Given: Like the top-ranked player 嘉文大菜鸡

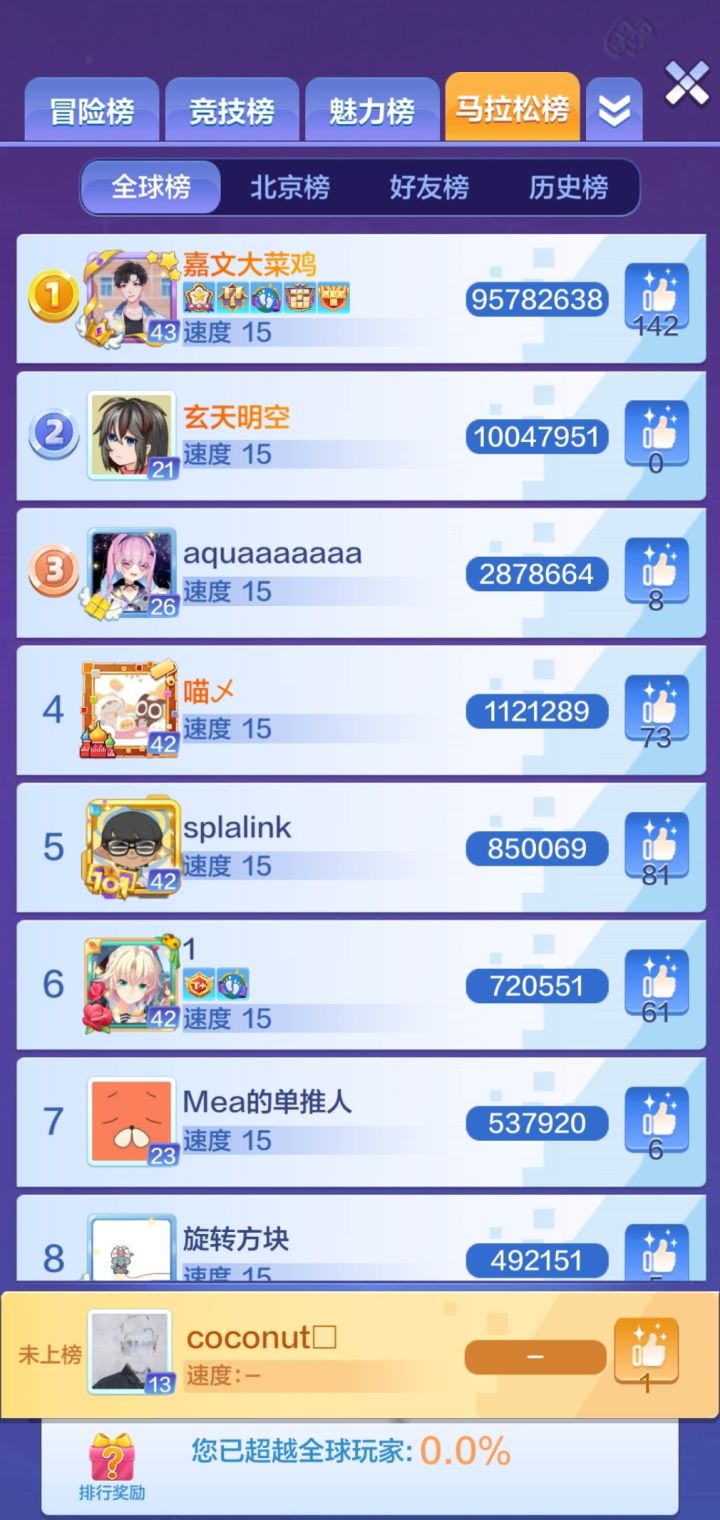Looking at the screenshot, I should [x=656, y=295].
